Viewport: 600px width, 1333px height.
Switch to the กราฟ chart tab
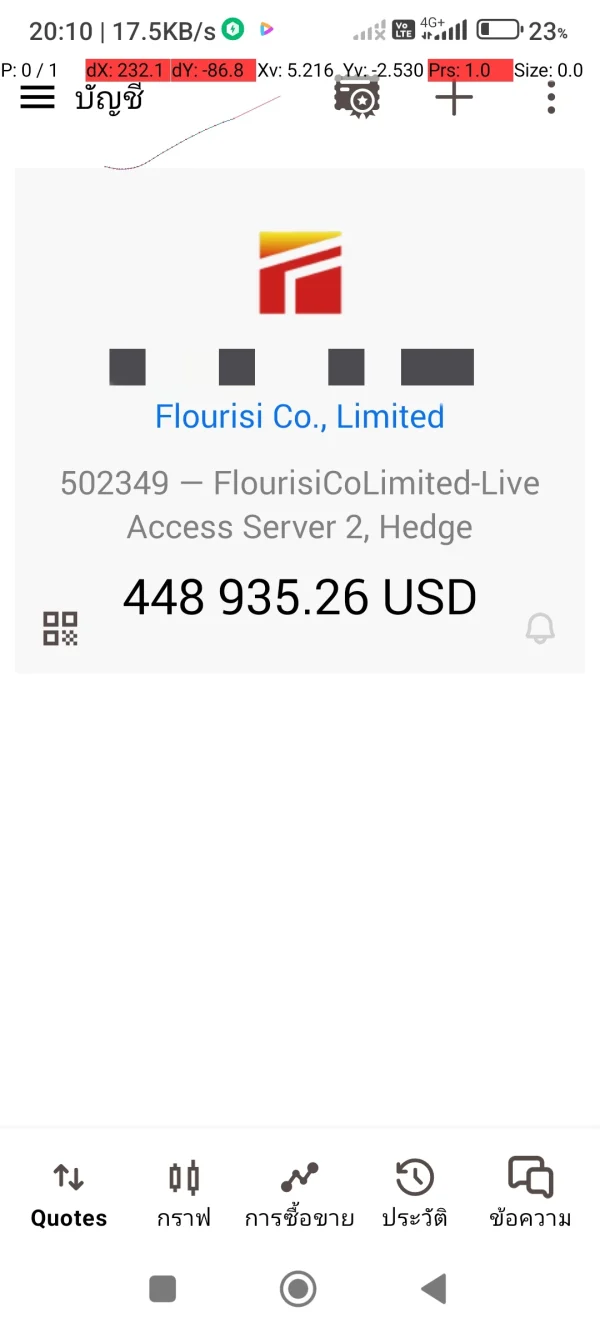(x=184, y=1194)
